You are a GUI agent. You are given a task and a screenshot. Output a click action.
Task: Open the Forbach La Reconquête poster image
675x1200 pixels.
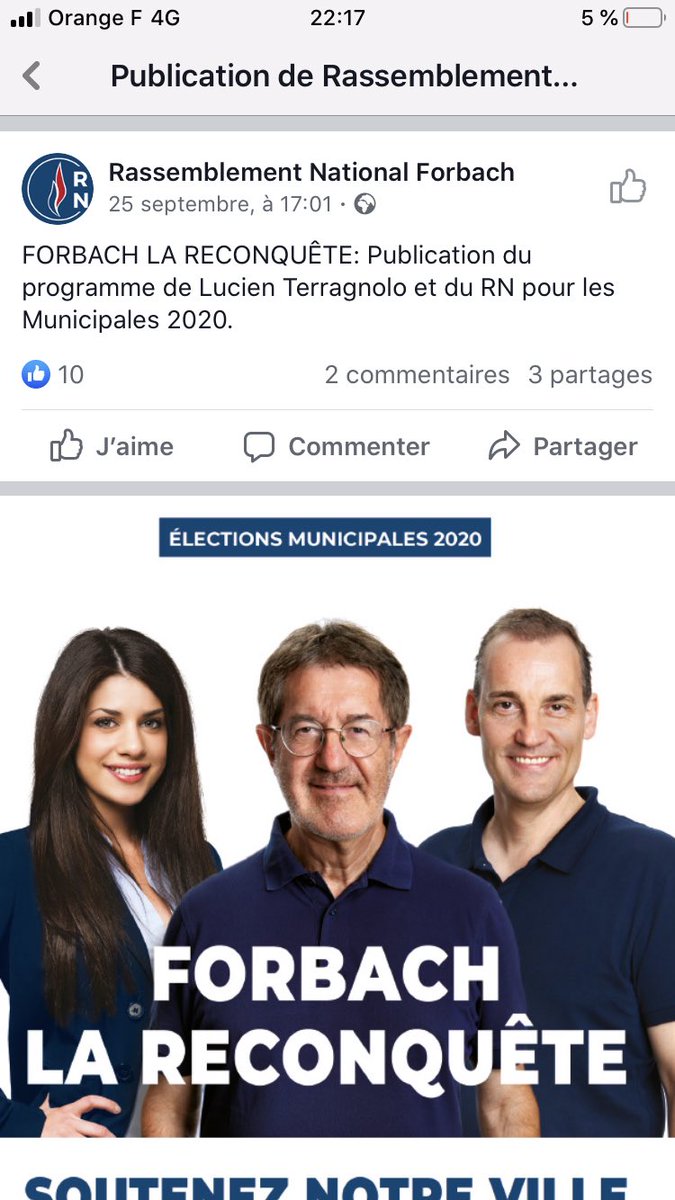337,850
